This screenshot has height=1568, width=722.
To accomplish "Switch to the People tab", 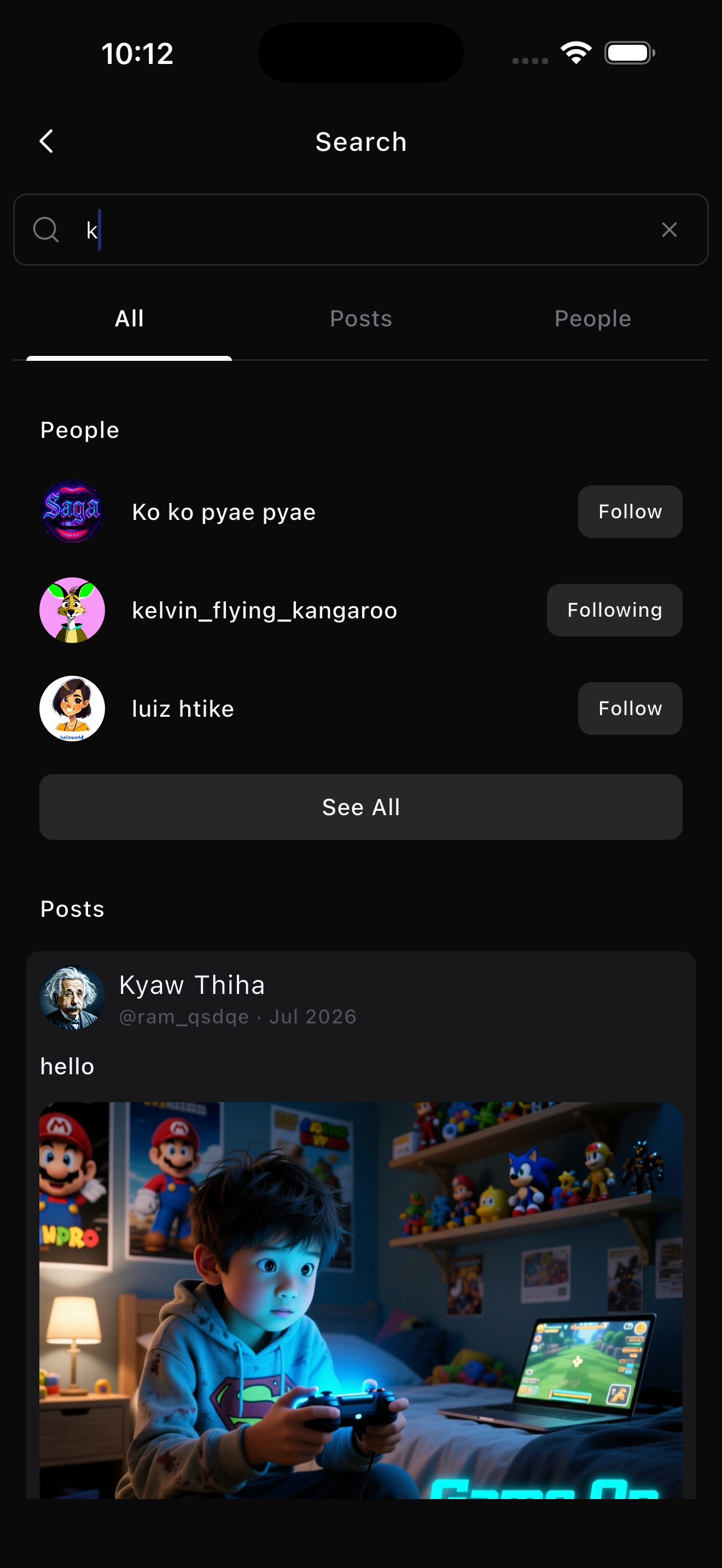I will tap(592, 318).
